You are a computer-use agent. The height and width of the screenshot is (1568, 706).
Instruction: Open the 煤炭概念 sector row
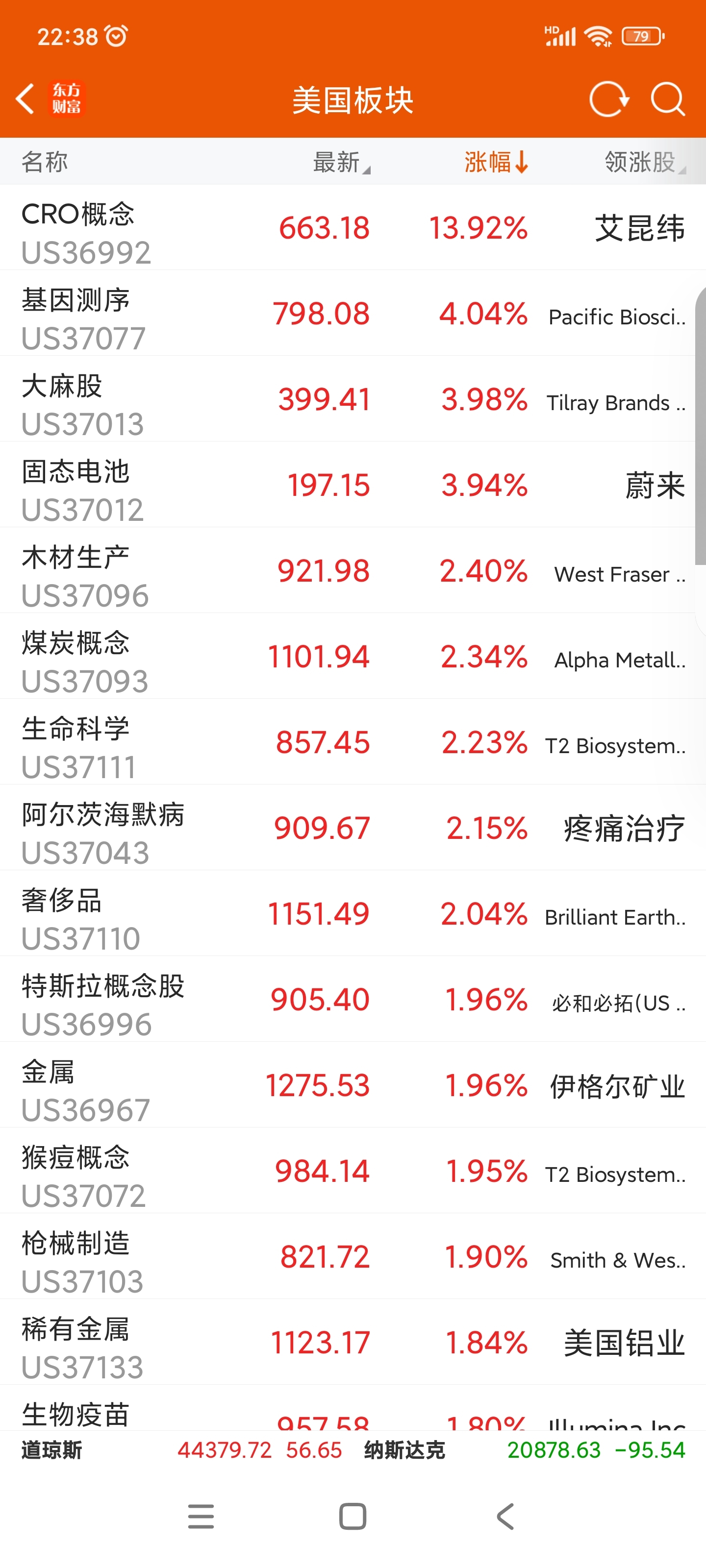pyautogui.click(x=353, y=657)
